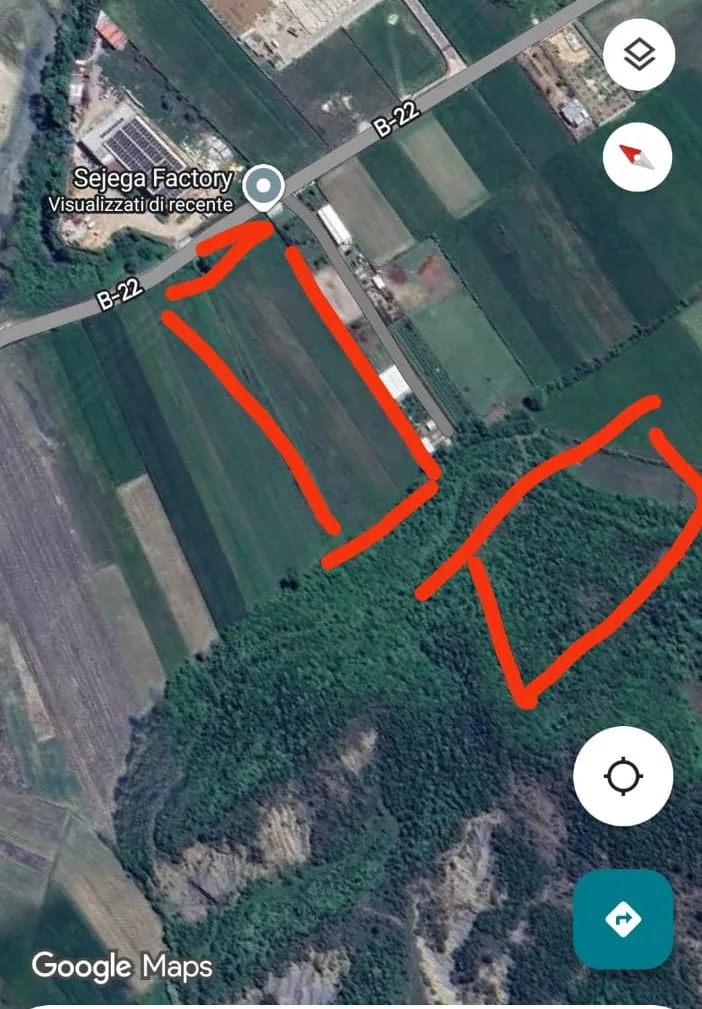Open directions with the teal arrow button
The height and width of the screenshot is (1009, 702).
[623, 919]
